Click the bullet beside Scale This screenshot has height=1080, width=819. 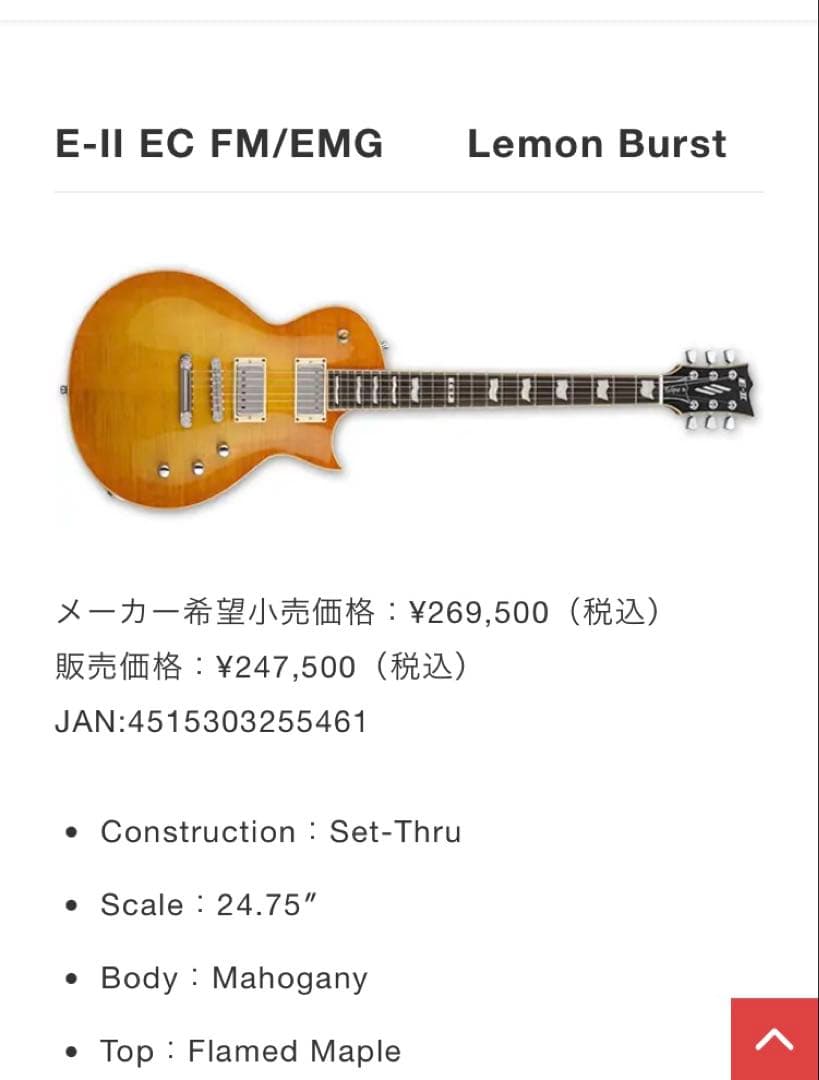tap(70, 905)
